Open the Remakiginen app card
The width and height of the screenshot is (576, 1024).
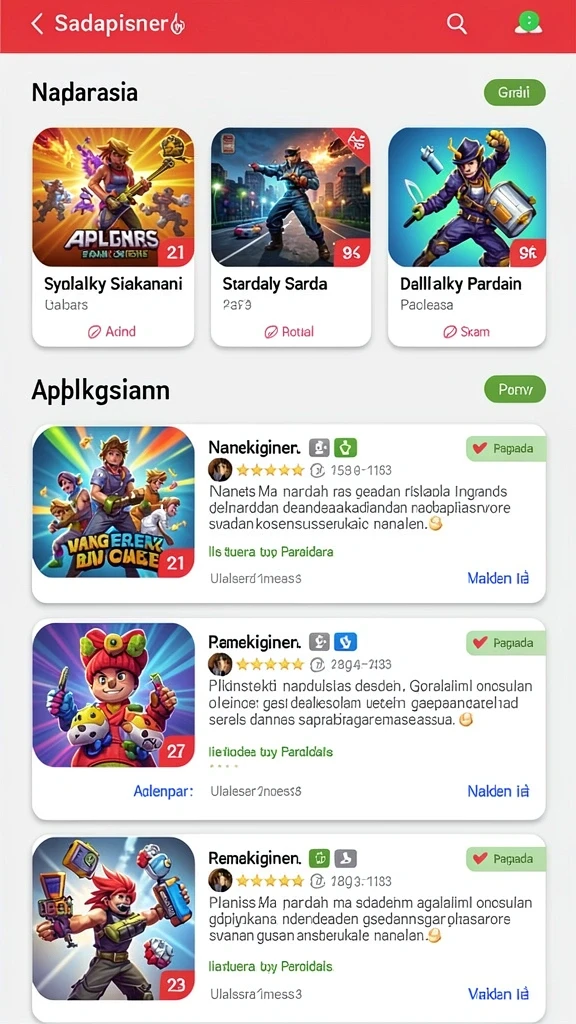point(289,927)
